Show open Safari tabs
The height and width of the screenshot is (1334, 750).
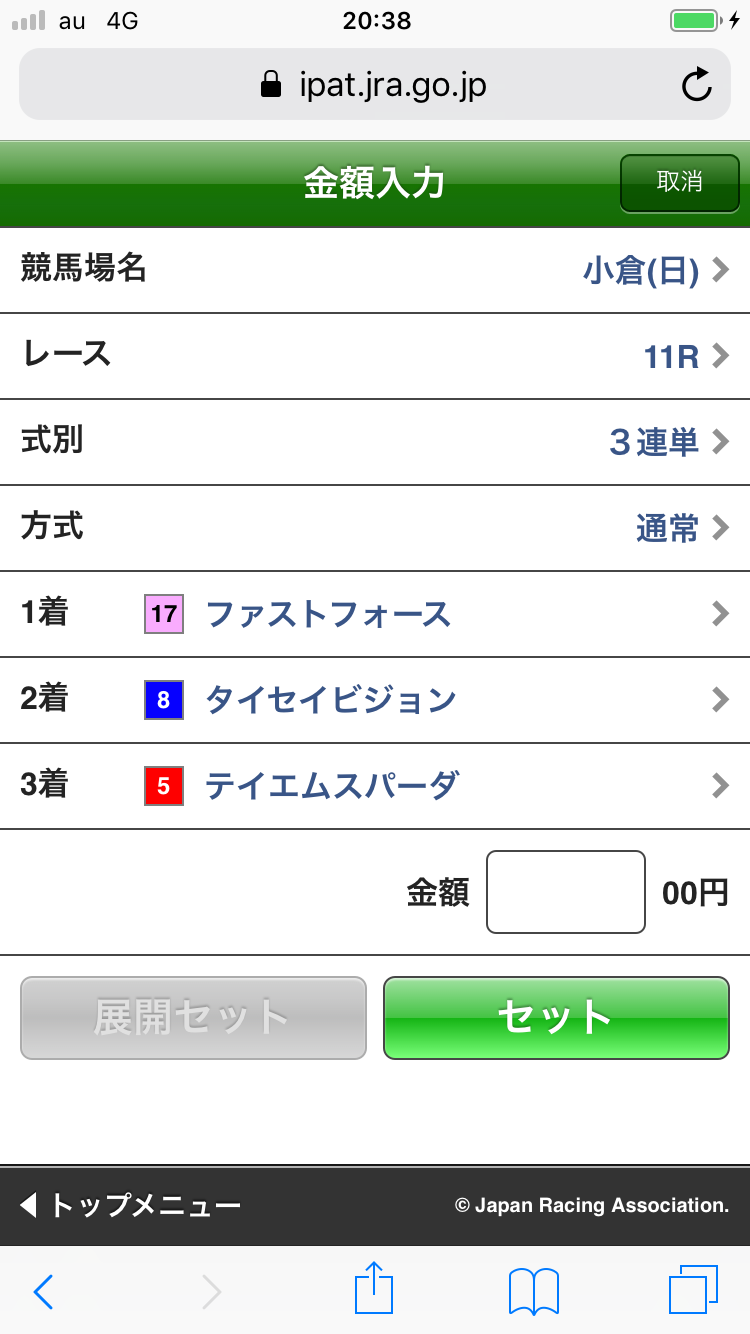690,1289
